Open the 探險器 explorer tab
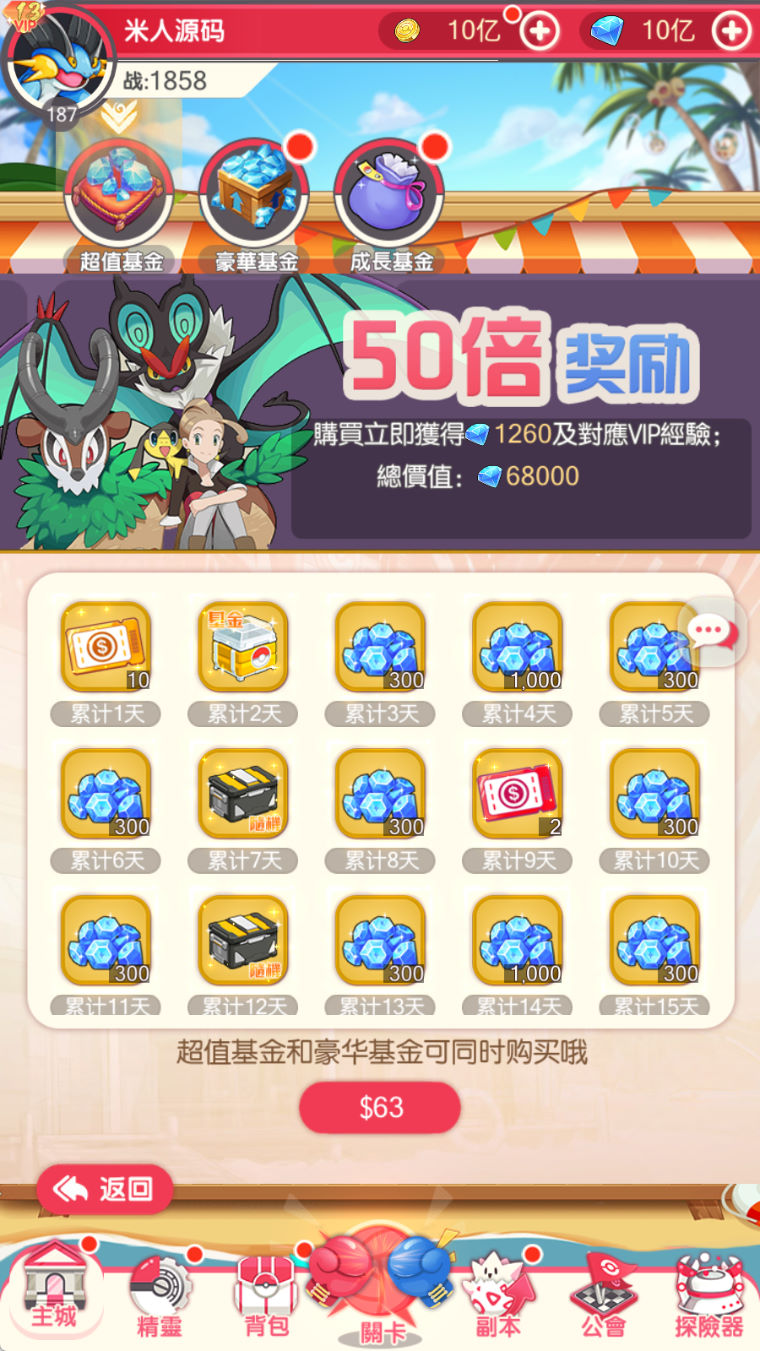Screen dimensions: 760x1351 point(708,1295)
